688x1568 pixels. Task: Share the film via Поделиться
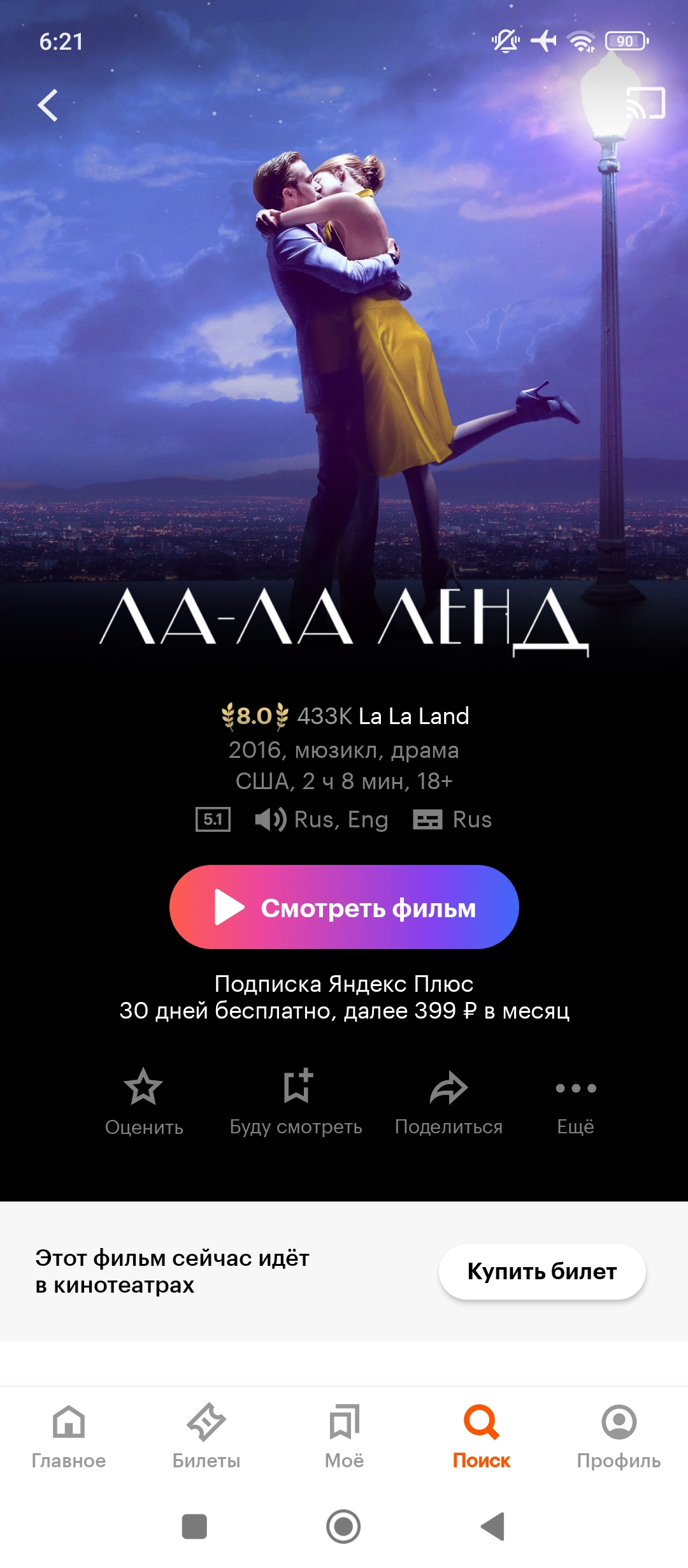tap(448, 1101)
